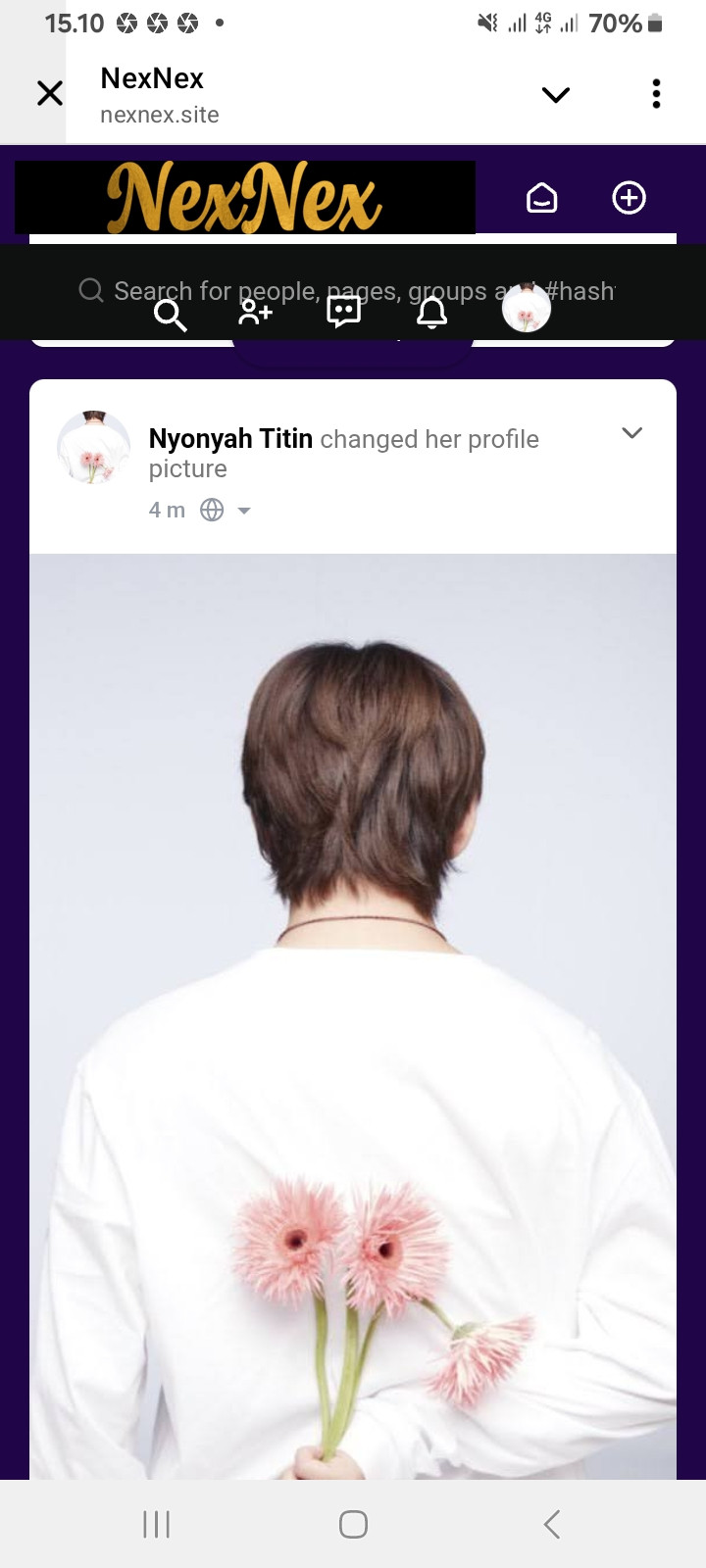706x1568 pixels.
Task: Go back with system back button
Action: pyautogui.click(x=551, y=1524)
